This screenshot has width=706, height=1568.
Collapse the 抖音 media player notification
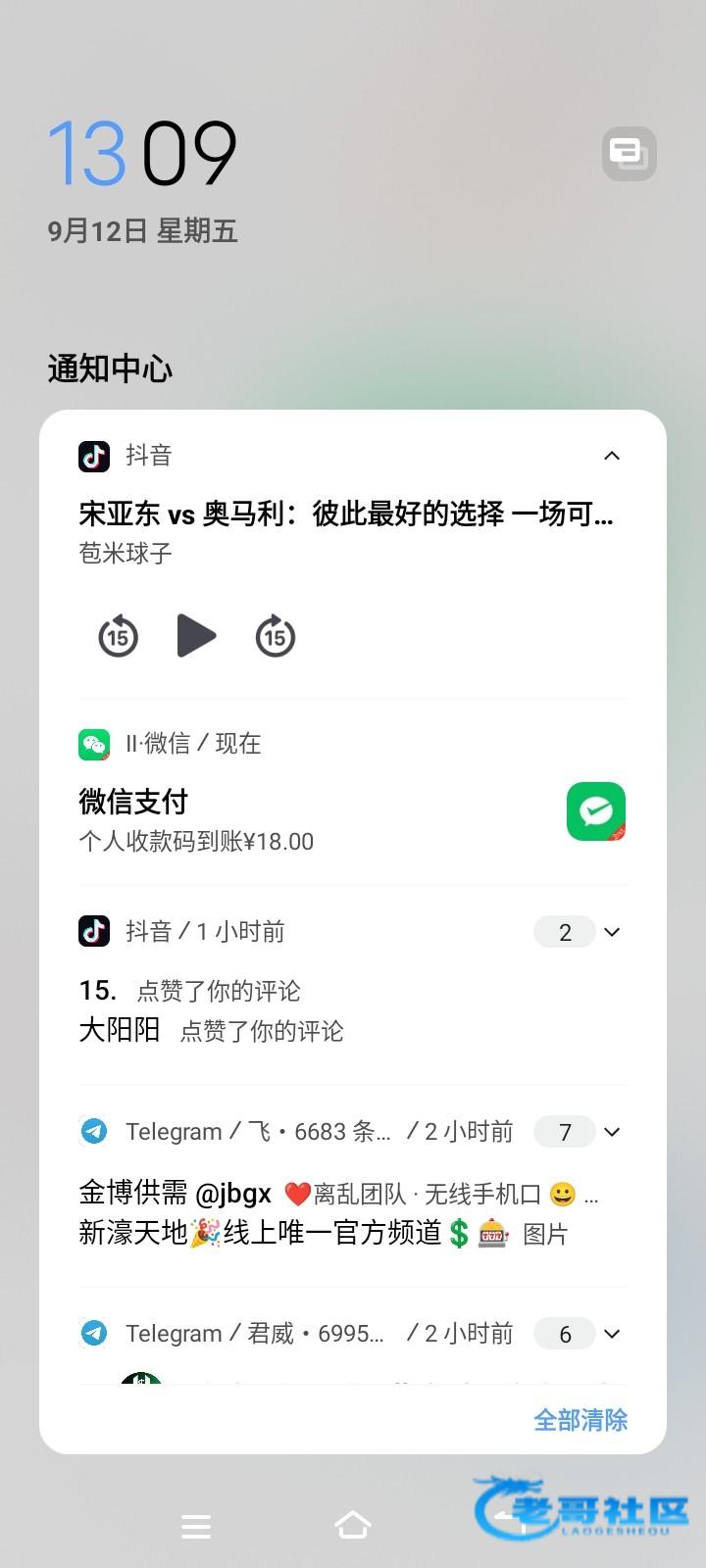tap(612, 456)
